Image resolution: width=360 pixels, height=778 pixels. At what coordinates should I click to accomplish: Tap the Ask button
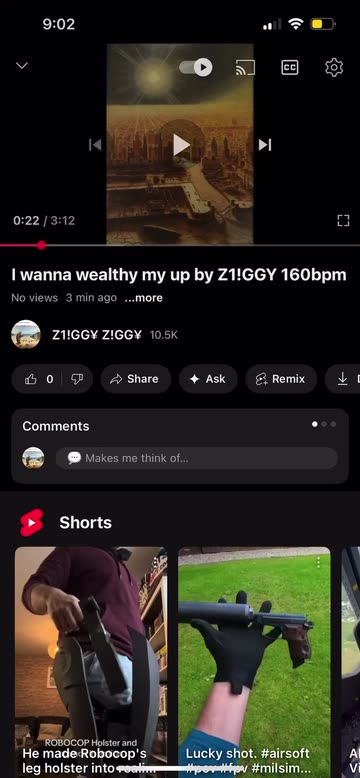208,379
